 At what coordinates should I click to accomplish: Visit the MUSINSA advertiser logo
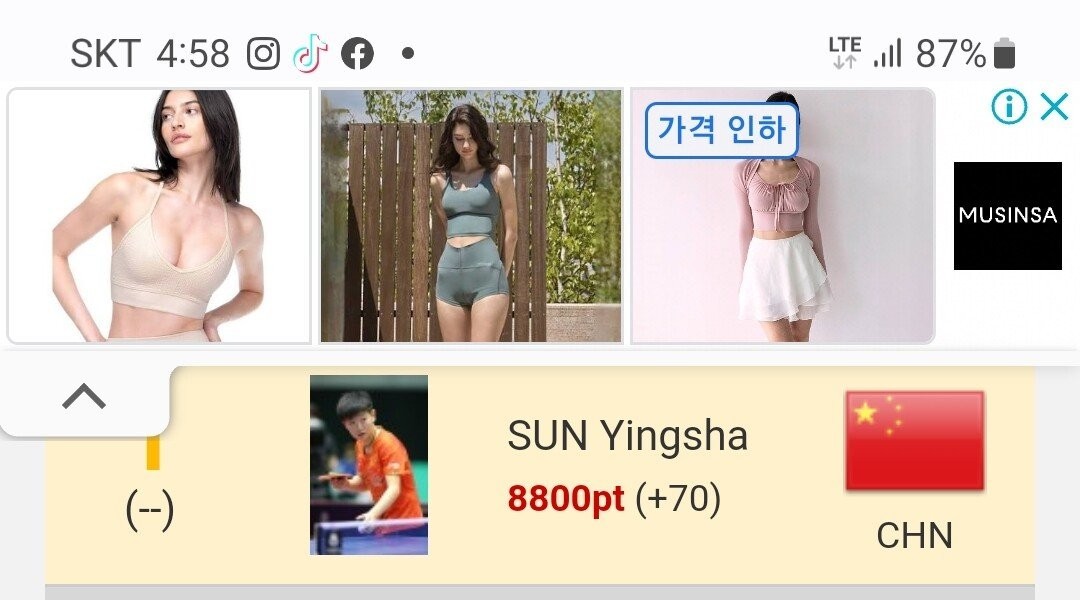[x=1007, y=216]
